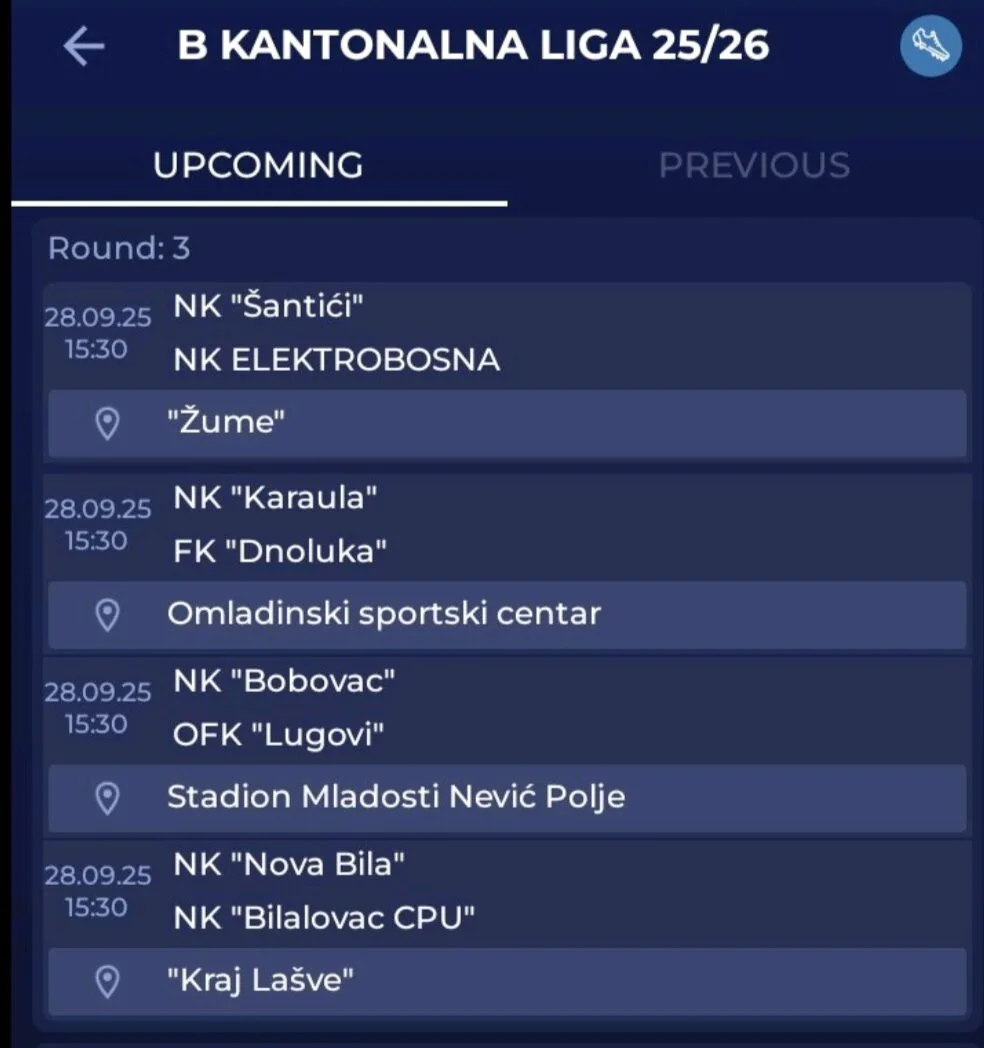View Omladinski sportski centar location
984x1048 pixels.
506,613
